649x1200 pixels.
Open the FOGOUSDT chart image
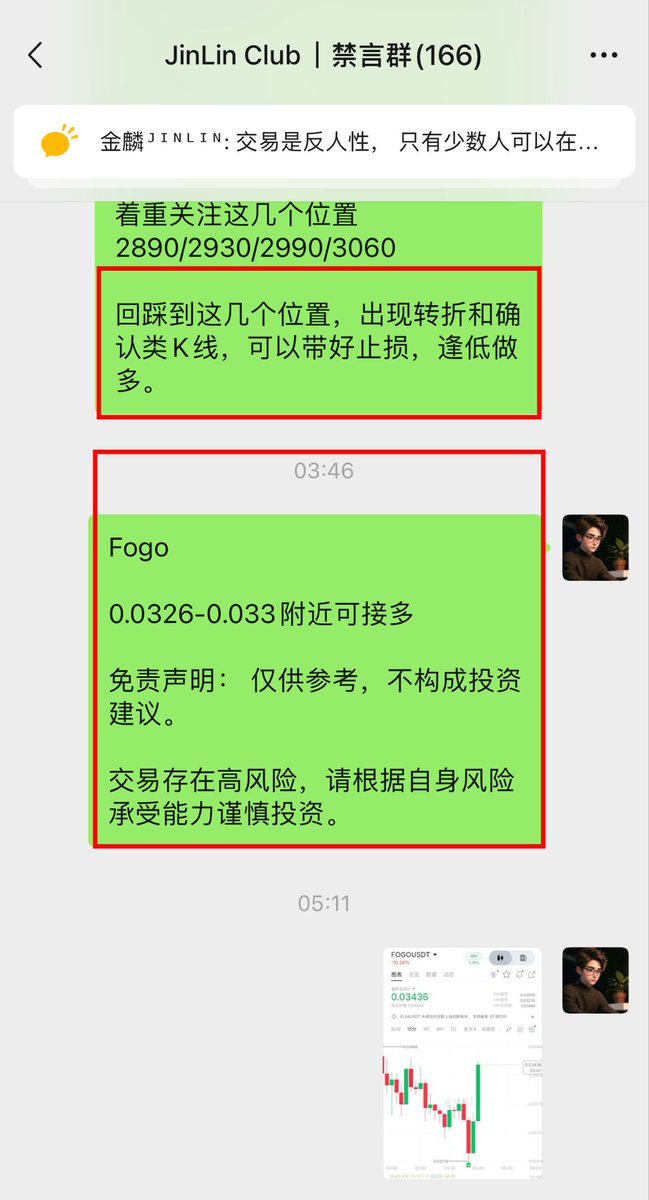pyautogui.click(x=462, y=1062)
